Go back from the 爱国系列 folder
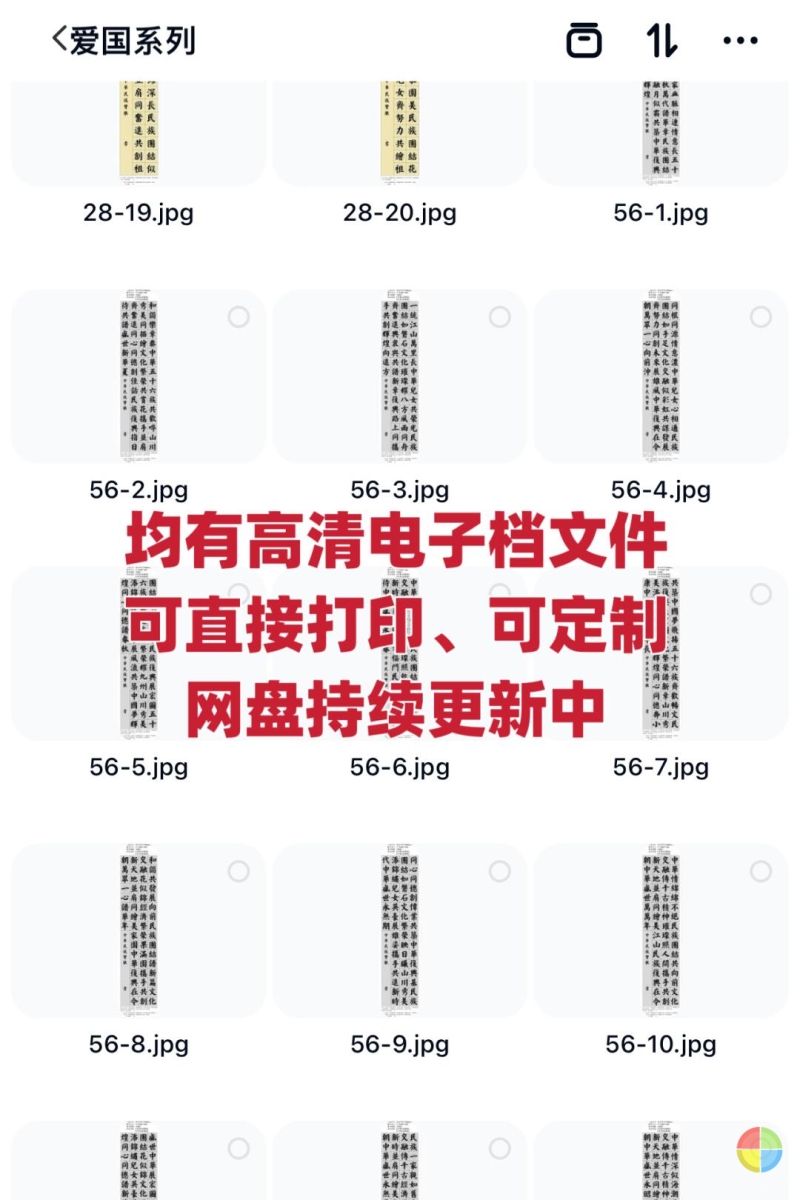Screen dimensions: 800x1200 (60, 40)
